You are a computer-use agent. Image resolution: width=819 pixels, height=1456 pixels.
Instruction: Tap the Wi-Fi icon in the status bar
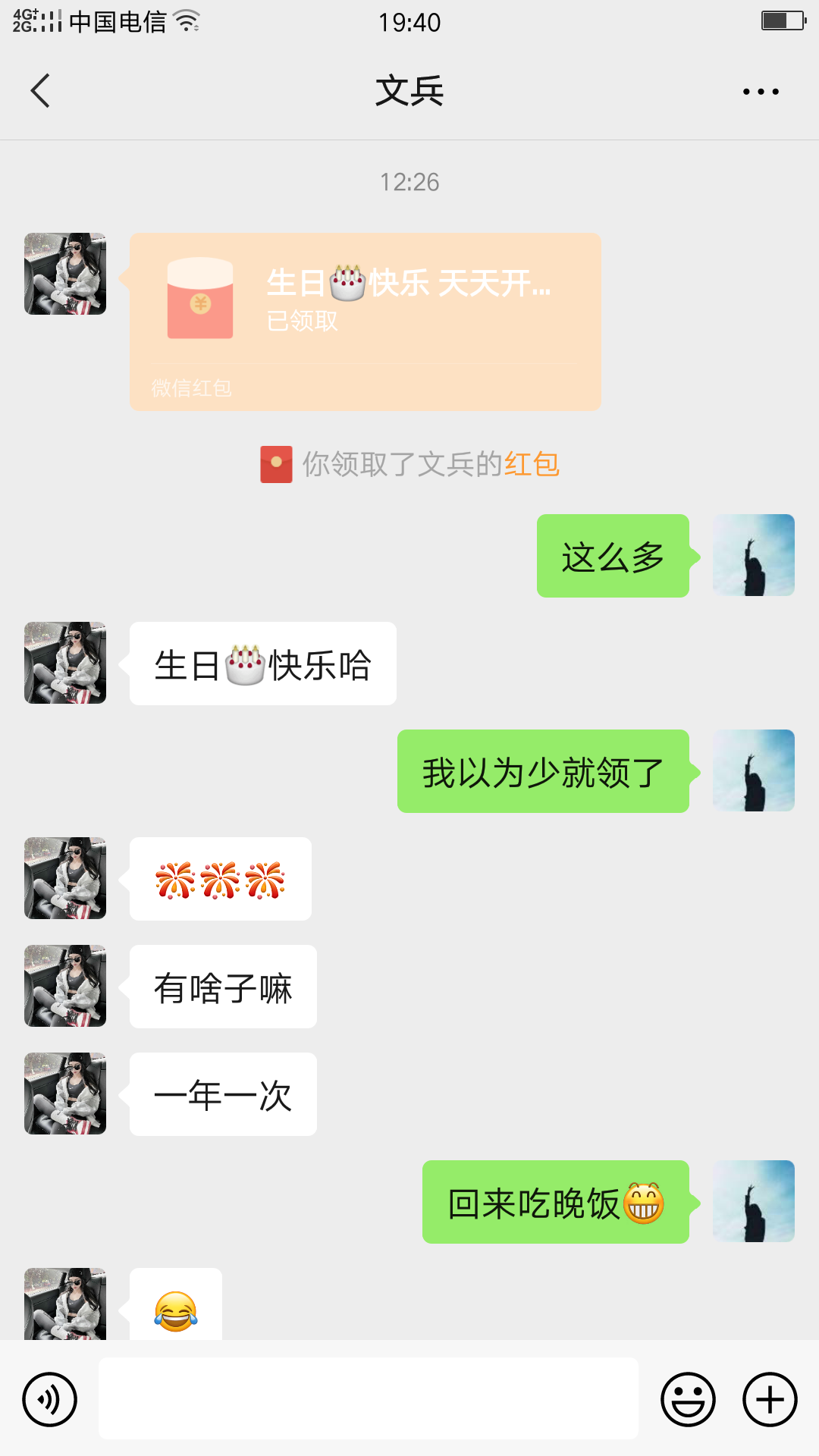tap(186, 21)
